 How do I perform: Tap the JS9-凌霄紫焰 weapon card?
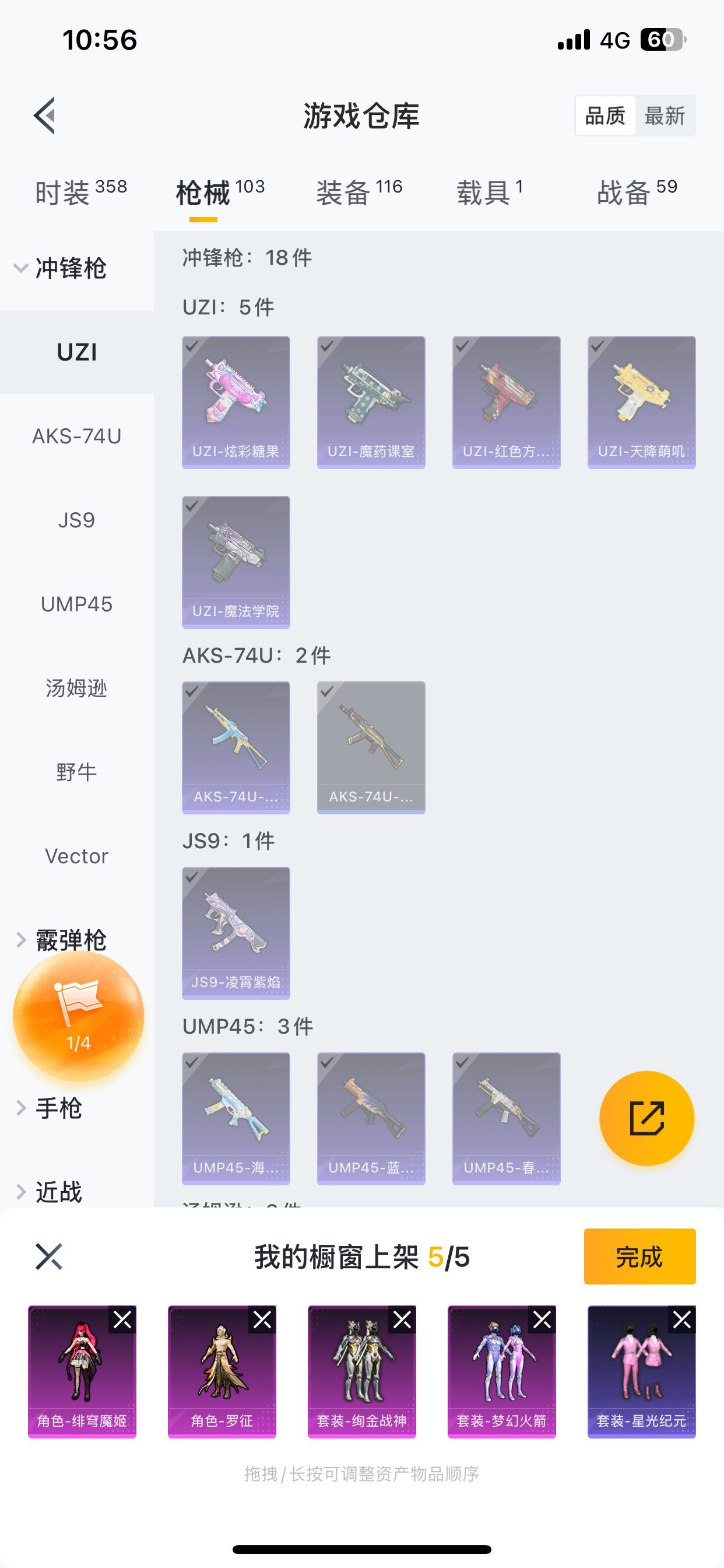pyautogui.click(x=236, y=933)
